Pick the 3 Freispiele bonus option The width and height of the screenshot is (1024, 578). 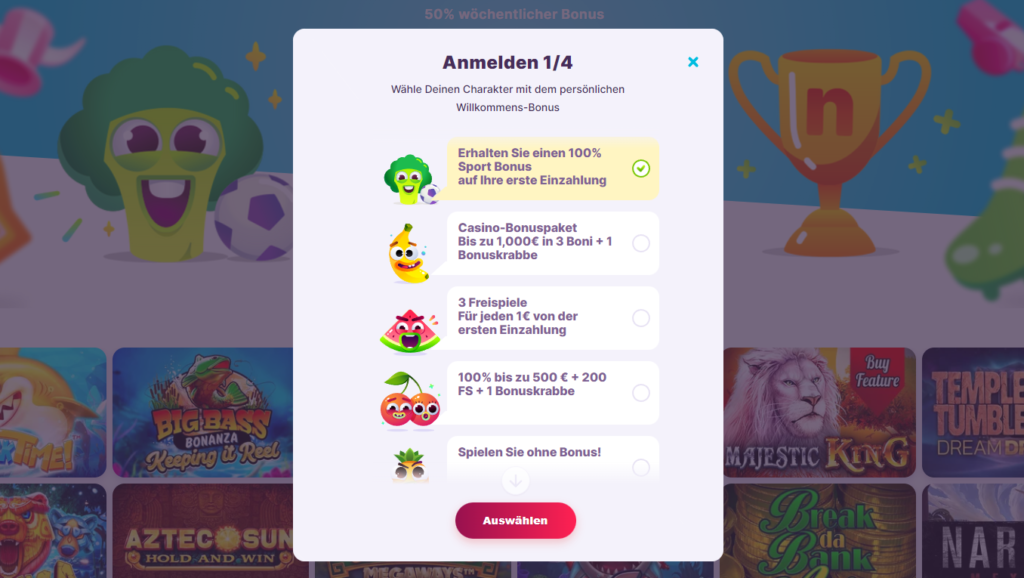(x=641, y=318)
